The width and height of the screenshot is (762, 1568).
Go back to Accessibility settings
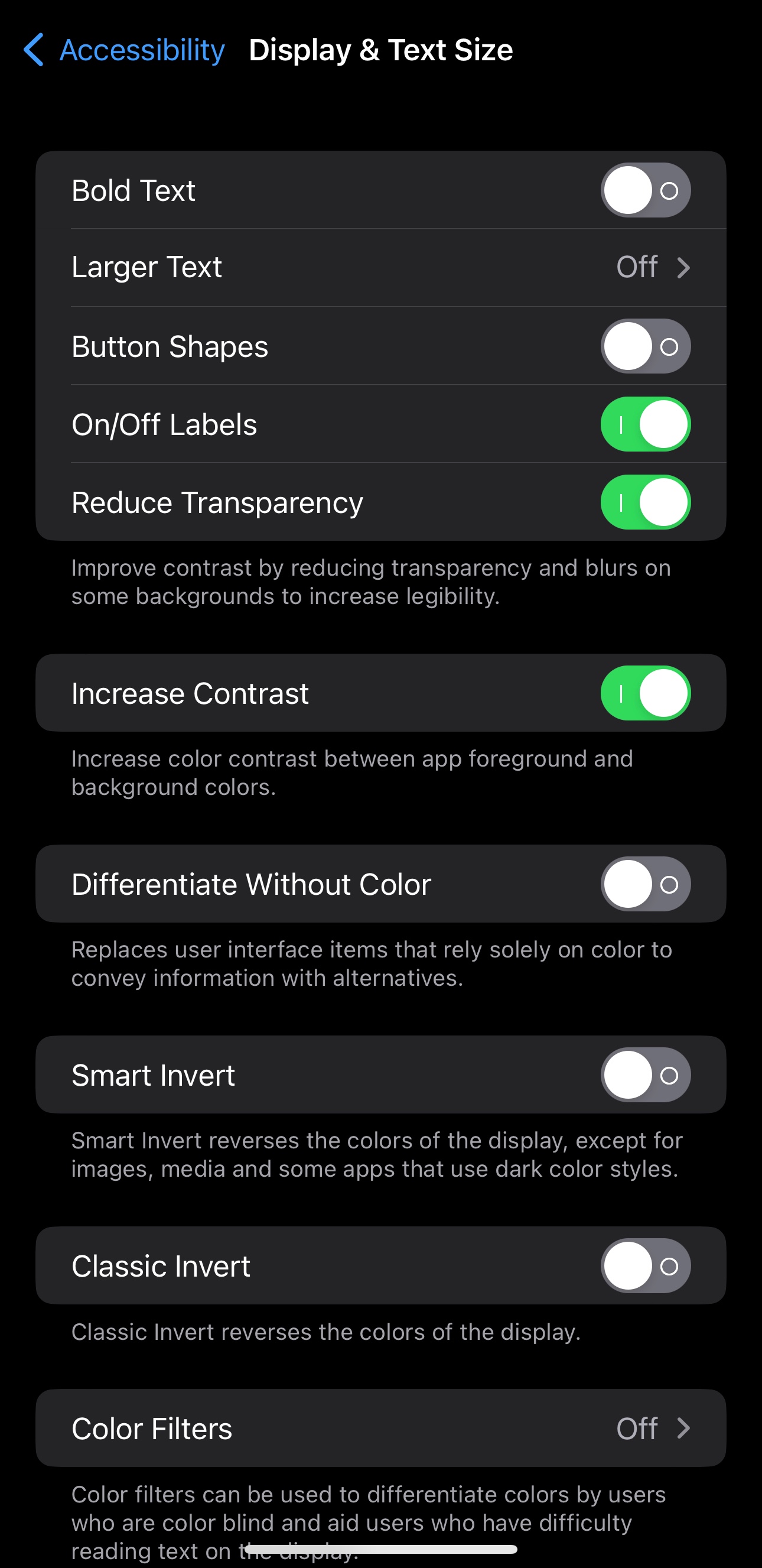(x=125, y=50)
